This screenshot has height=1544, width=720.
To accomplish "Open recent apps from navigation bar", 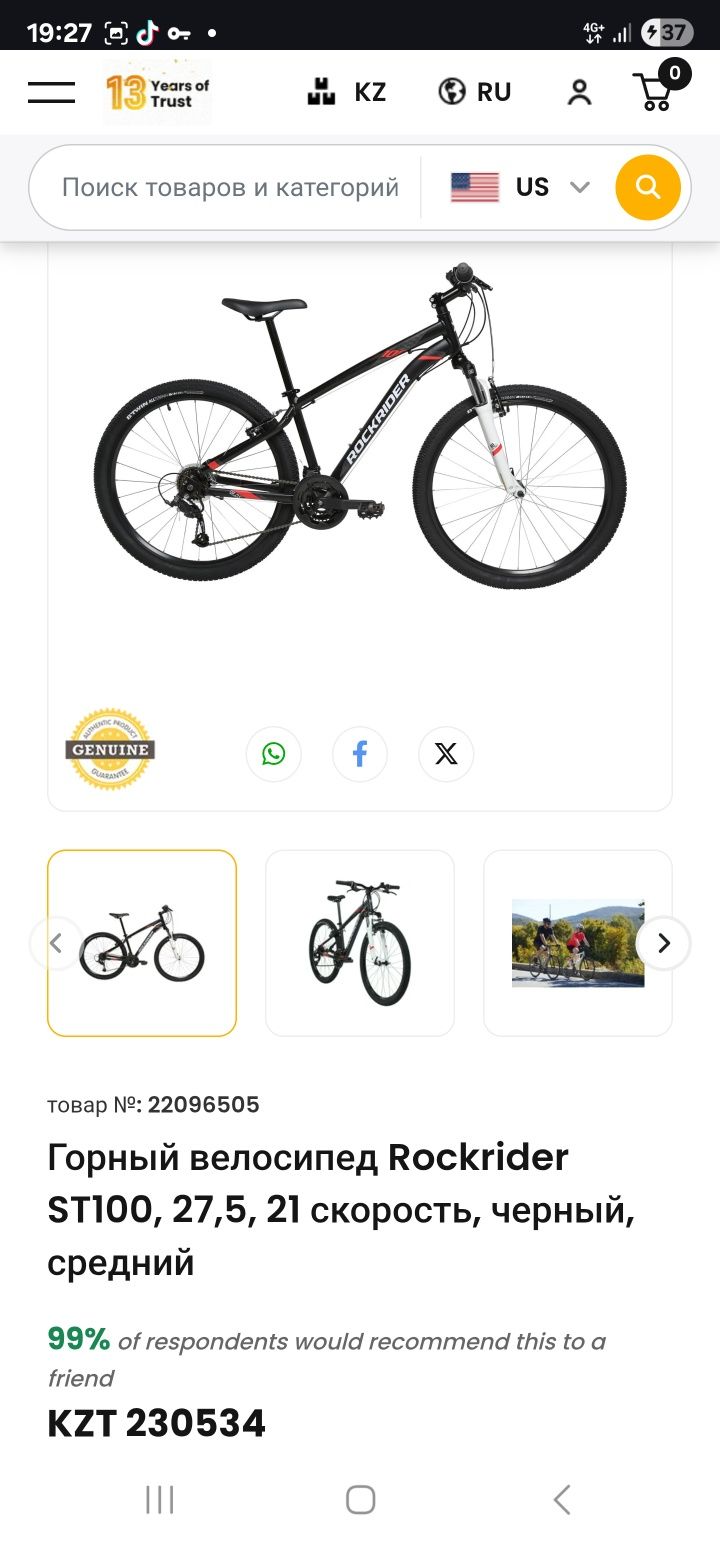I will tap(160, 1499).
